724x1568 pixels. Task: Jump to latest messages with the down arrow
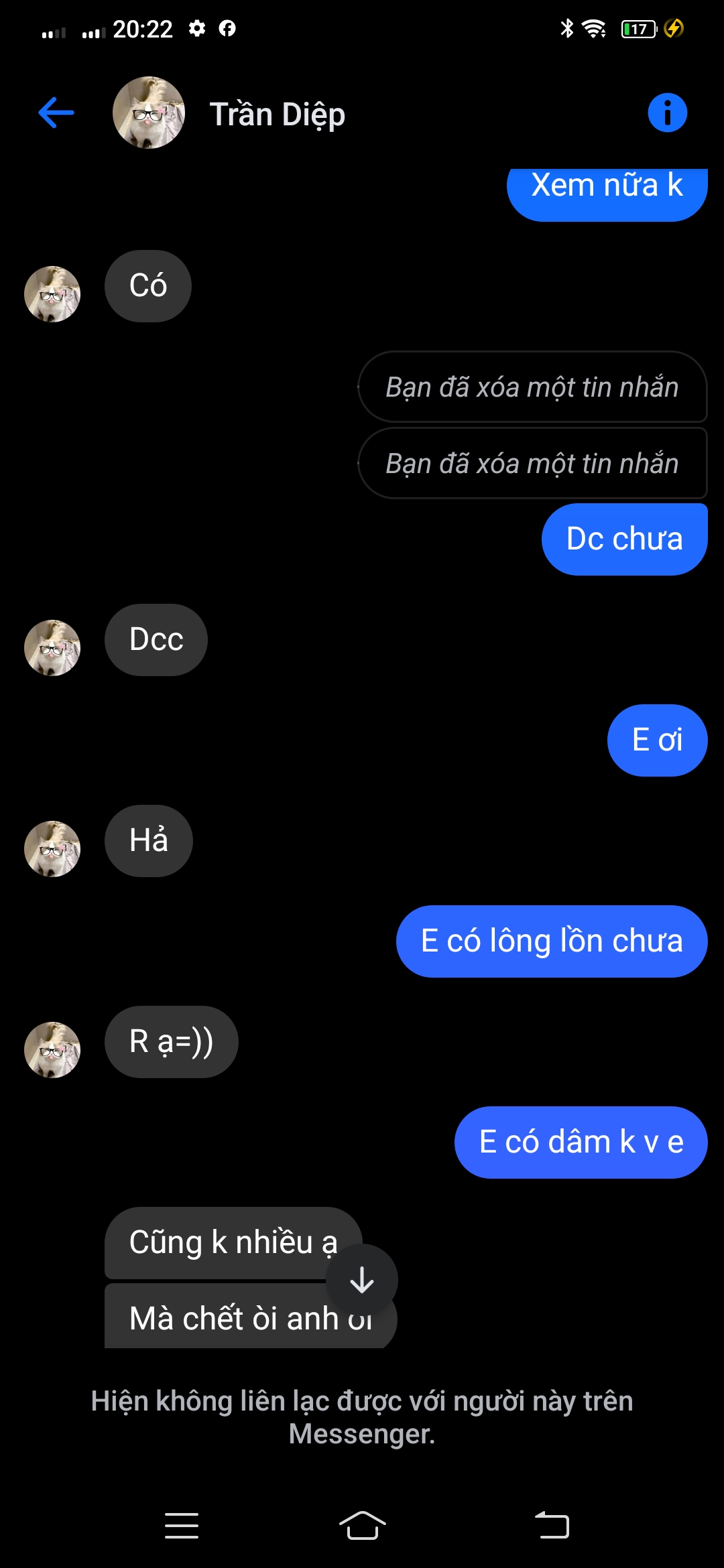362,1280
